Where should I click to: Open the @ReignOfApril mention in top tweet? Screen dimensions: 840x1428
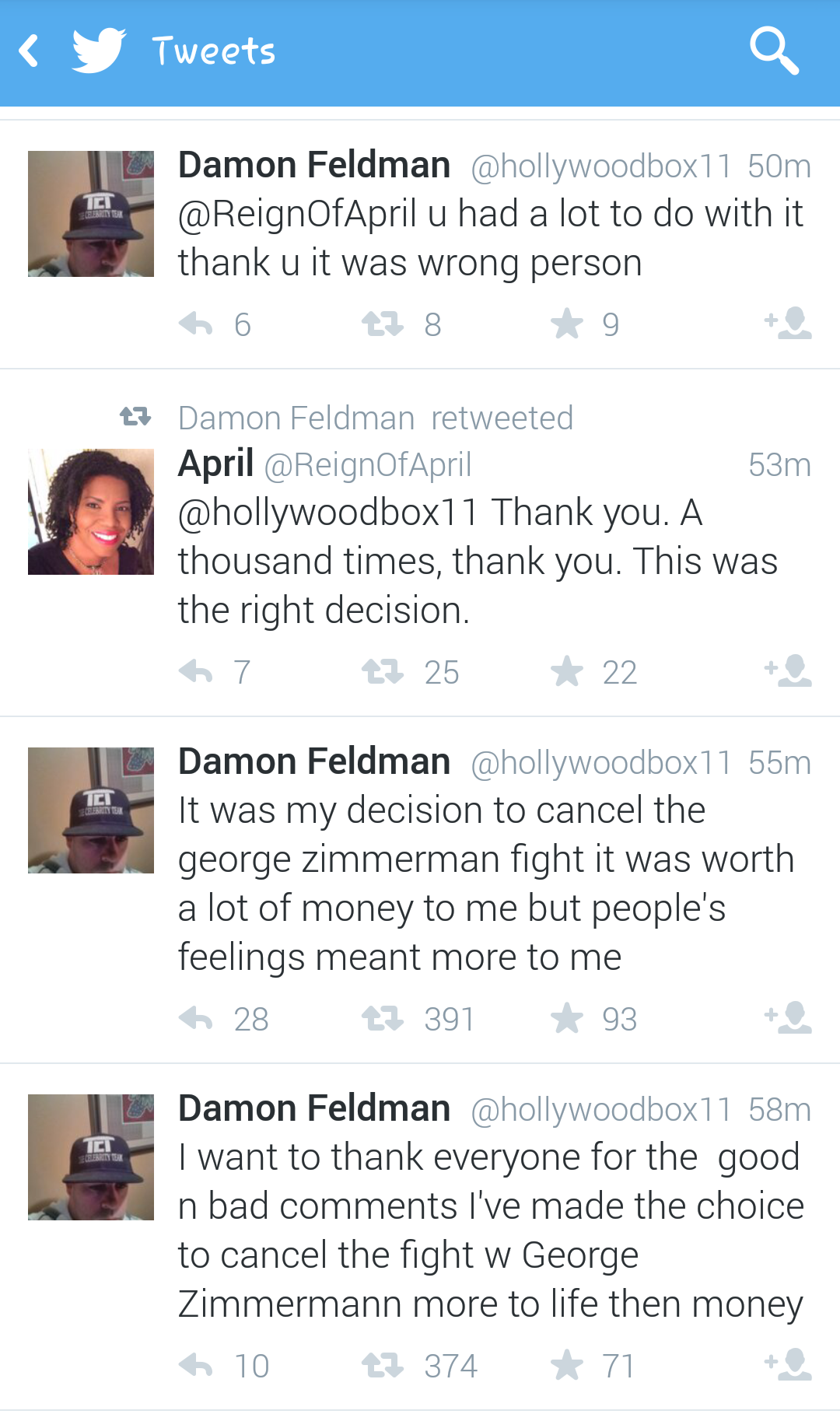(297, 214)
